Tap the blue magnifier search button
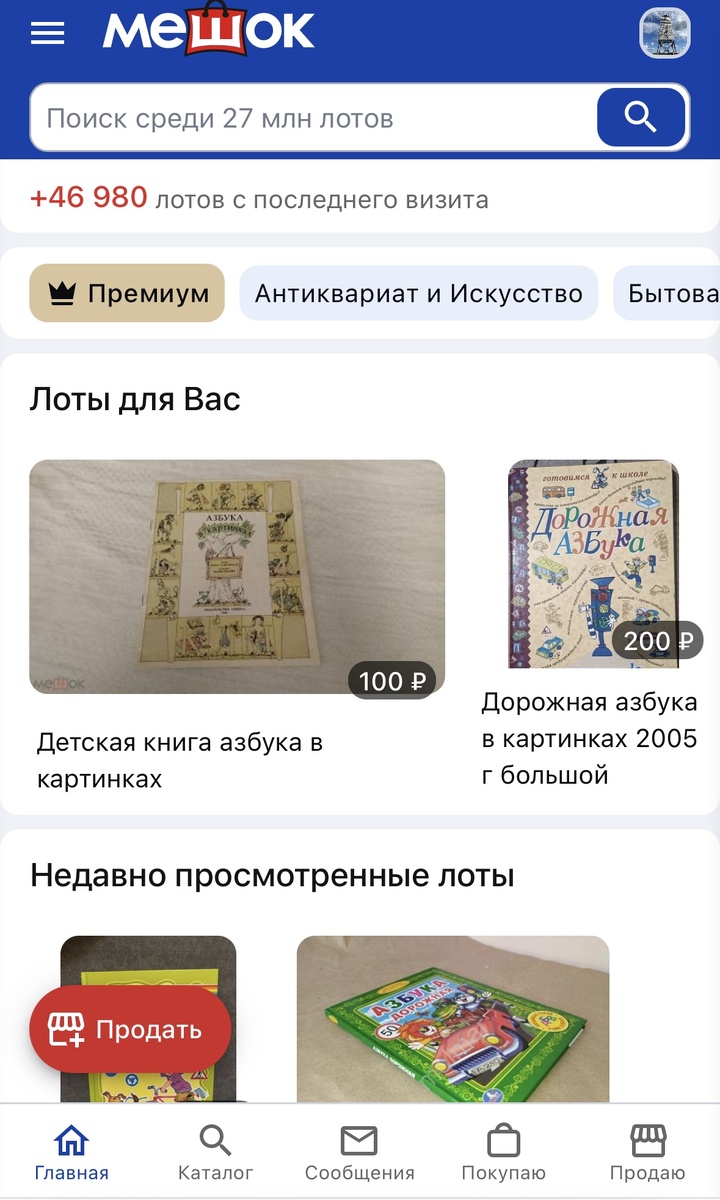 [x=641, y=118]
